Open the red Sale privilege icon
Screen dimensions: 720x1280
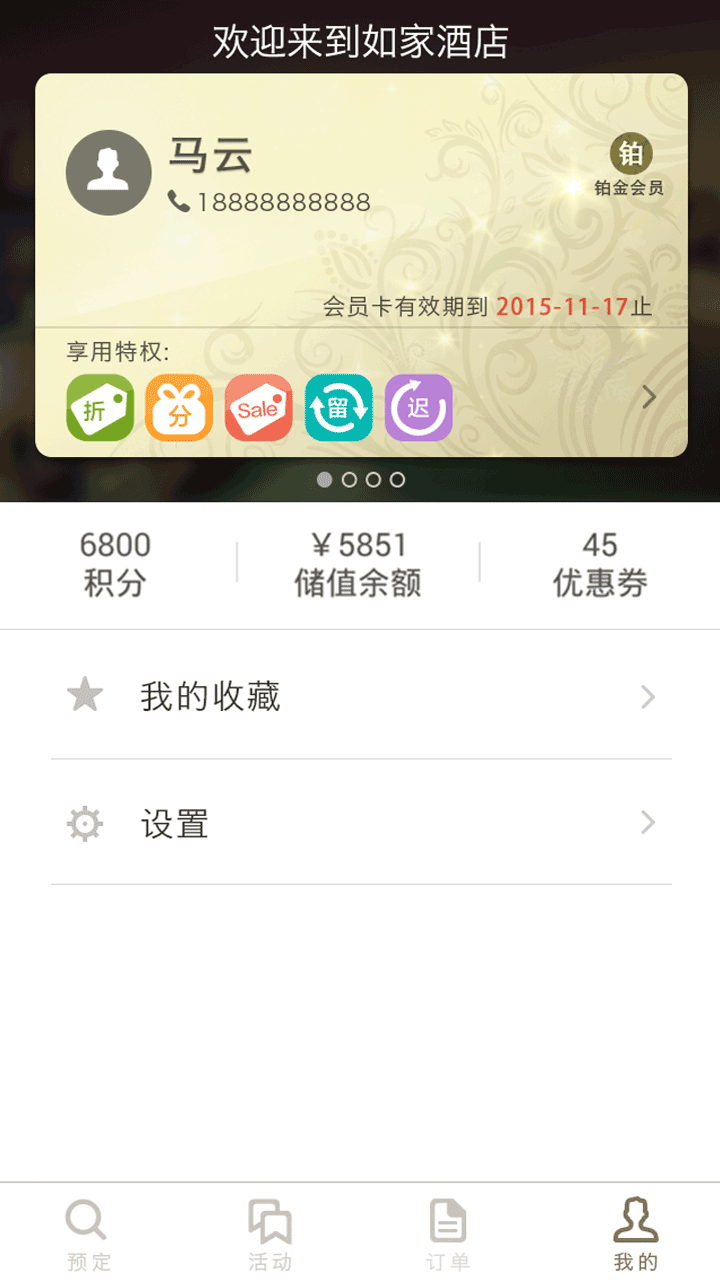pos(259,408)
